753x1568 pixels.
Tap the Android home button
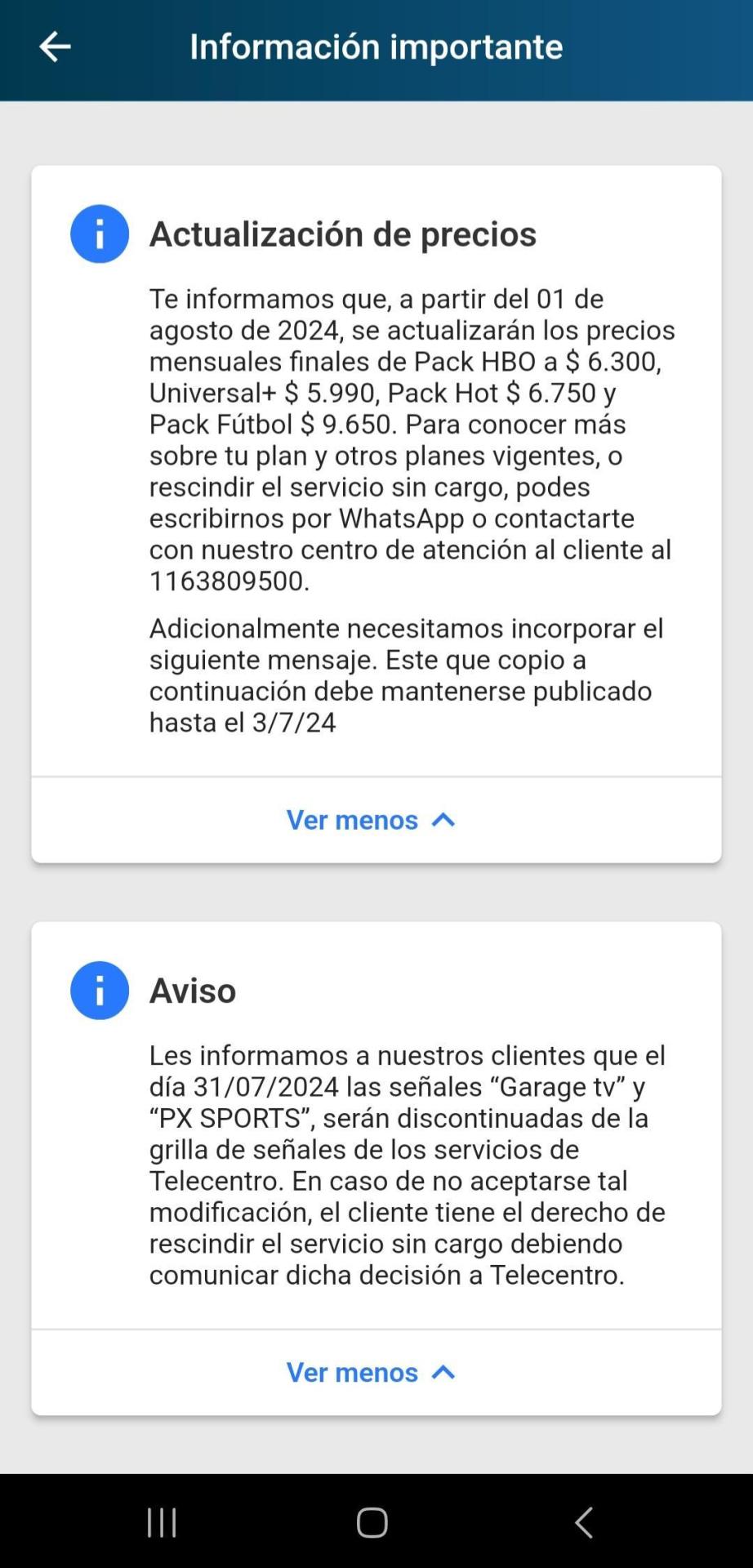pyautogui.click(x=372, y=1521)
